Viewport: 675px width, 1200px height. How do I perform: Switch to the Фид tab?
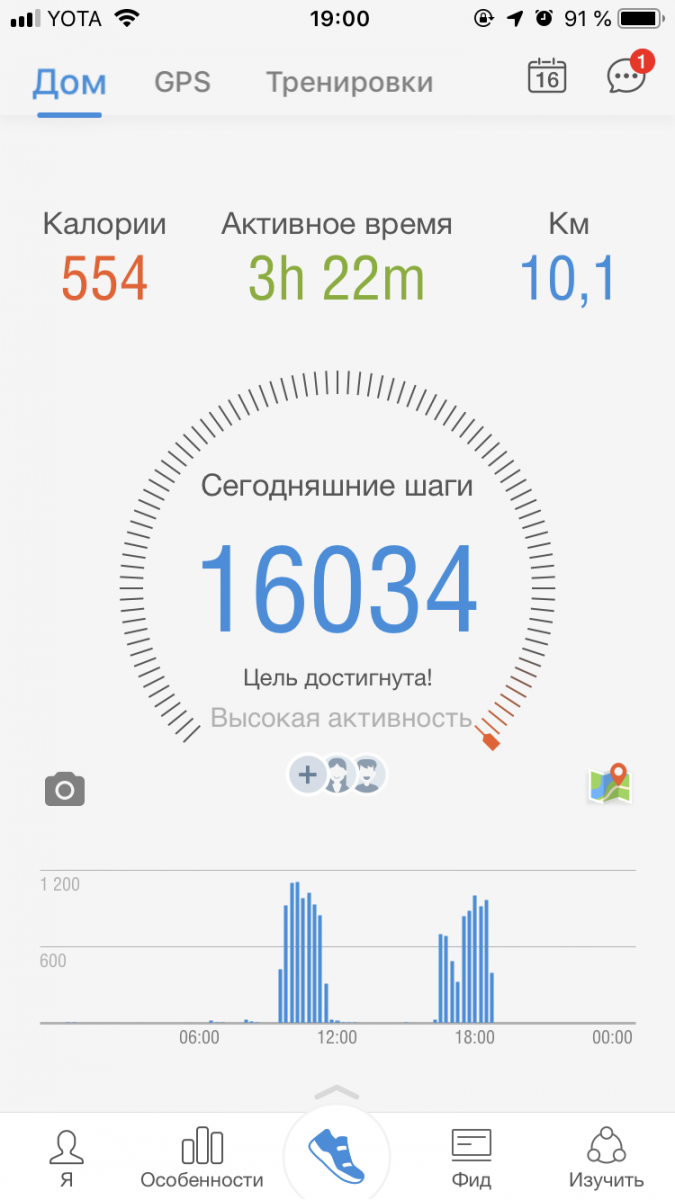pyautogui.click(x=471, y=1159)
